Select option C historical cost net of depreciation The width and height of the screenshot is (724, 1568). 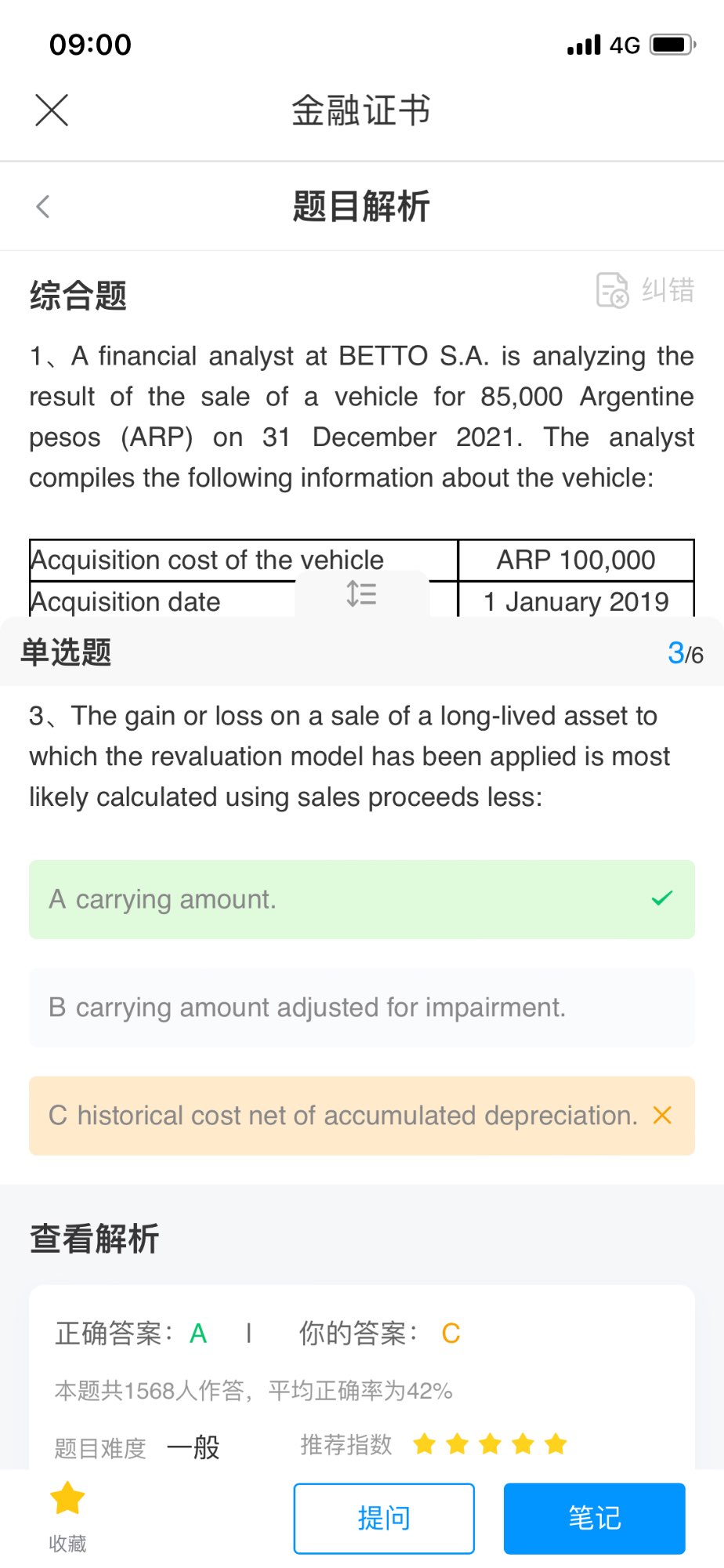click(x=361, y=1116)
